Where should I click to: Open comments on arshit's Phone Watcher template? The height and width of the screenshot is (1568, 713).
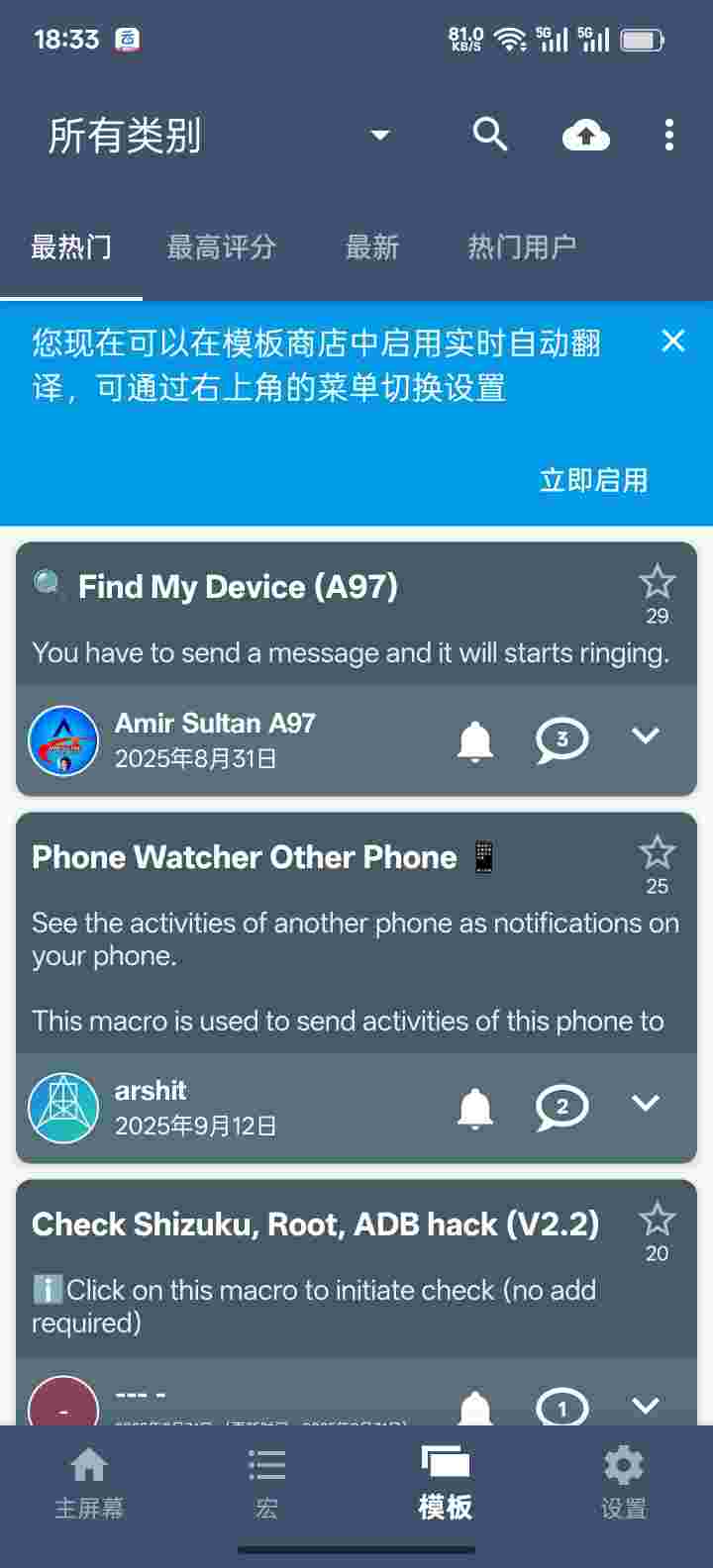[x=561, y=1107]
